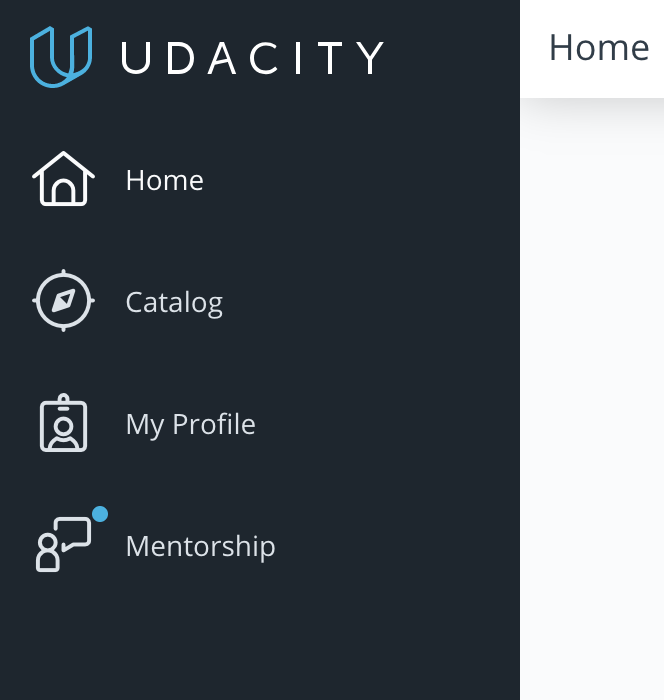Image resolution: width=664 pixels, height=700 pixels.
Task: Open the Mentorship section
Action: pos(200,546)
